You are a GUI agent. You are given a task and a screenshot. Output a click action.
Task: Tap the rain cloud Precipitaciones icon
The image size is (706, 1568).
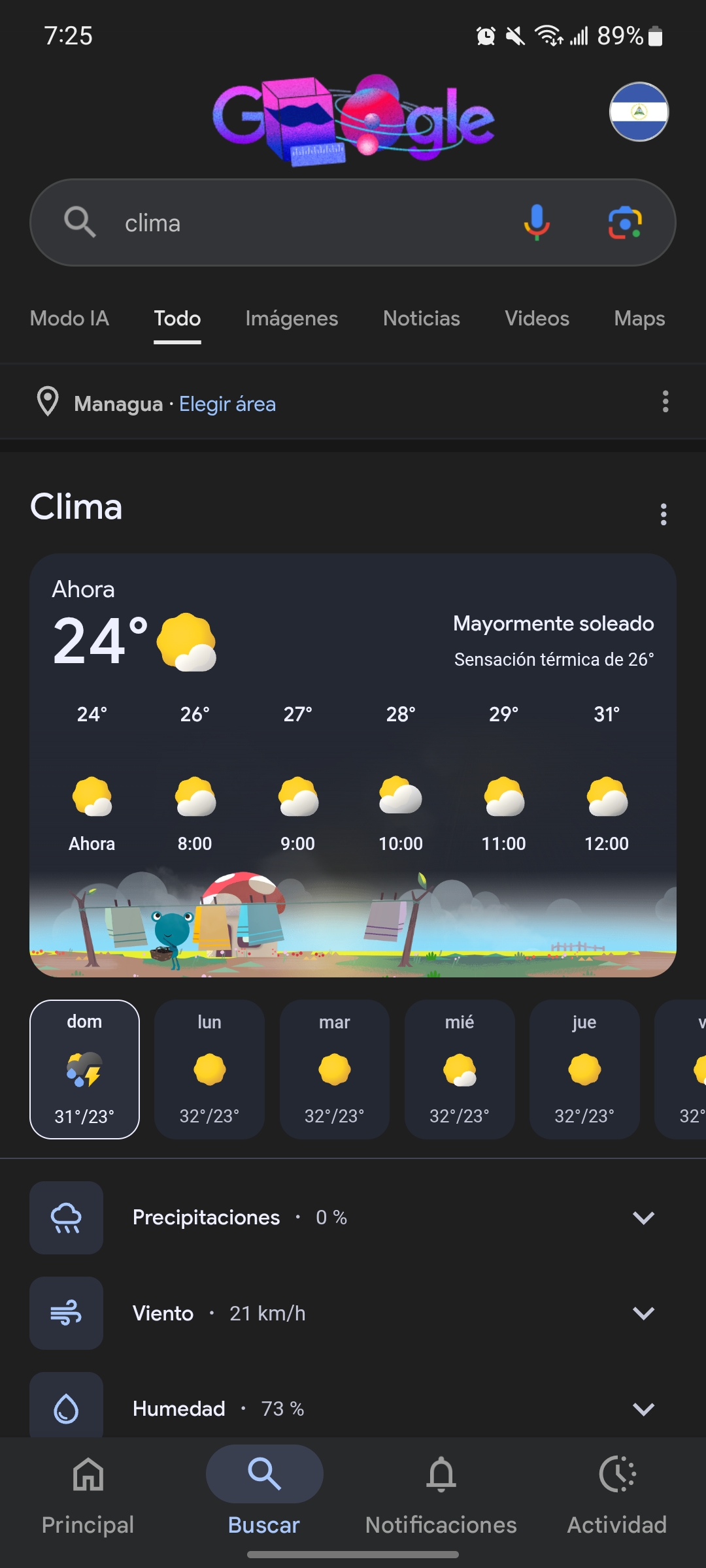[x=66, y=1217]
